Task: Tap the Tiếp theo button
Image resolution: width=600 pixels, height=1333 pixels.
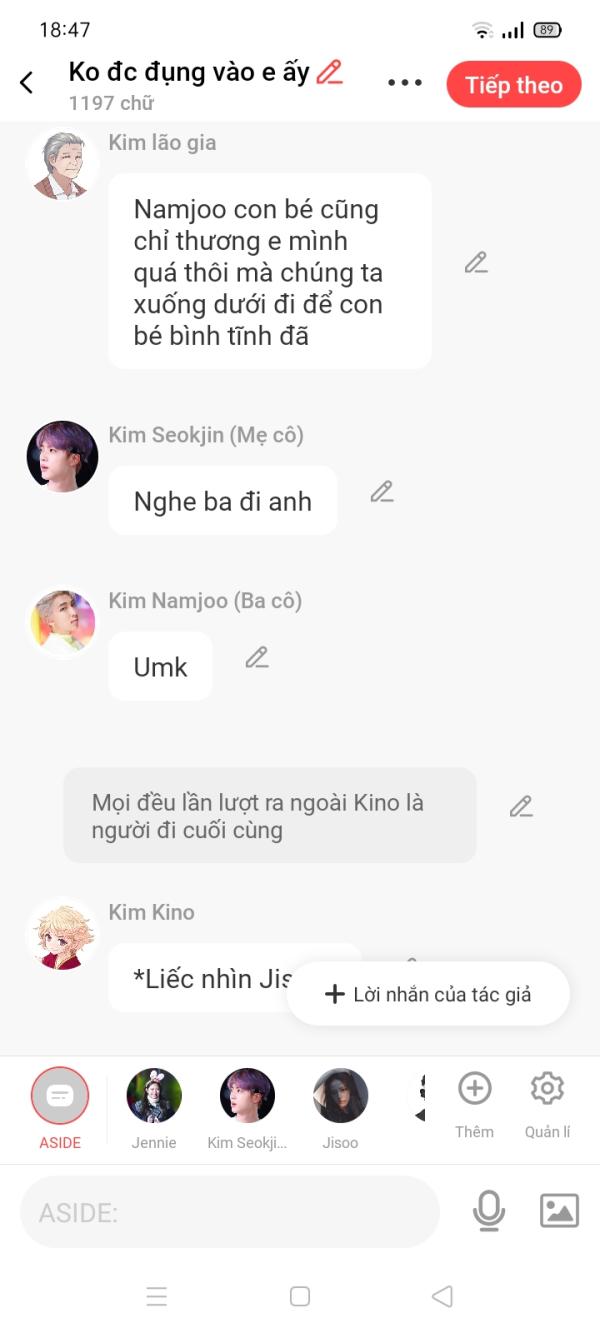Action: (514, 85)
